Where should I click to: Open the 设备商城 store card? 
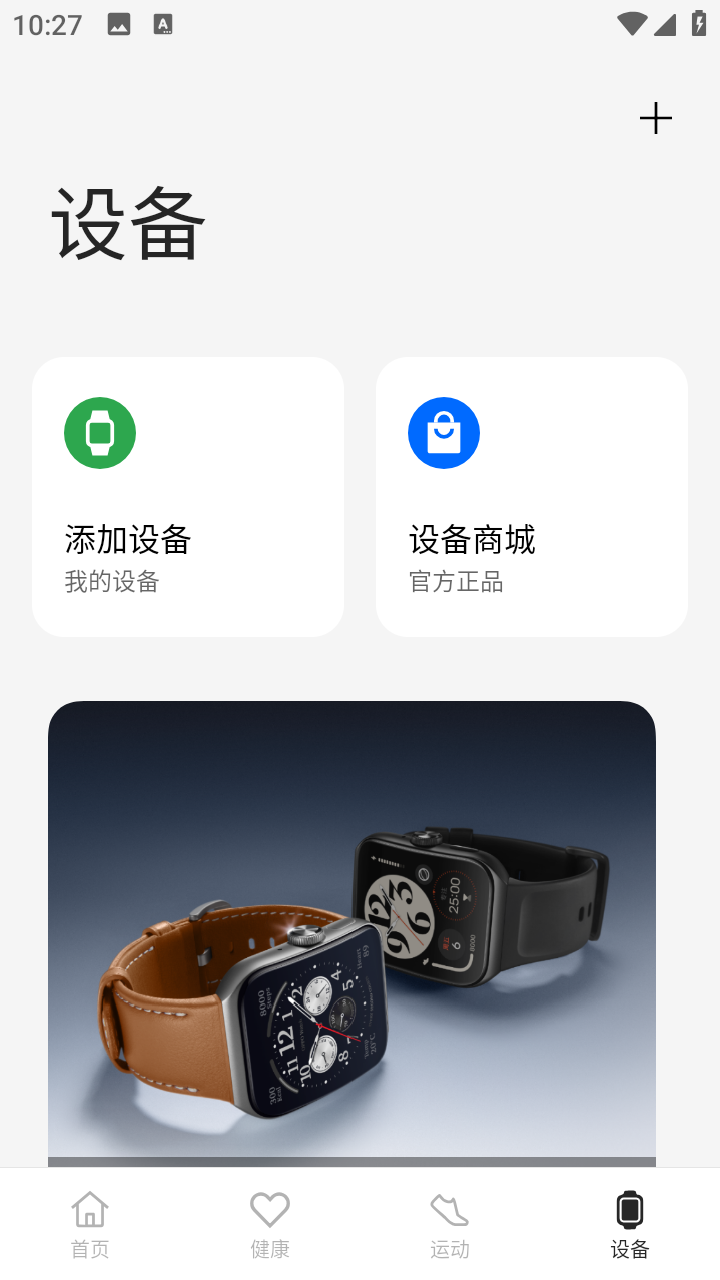pos(532,497)
